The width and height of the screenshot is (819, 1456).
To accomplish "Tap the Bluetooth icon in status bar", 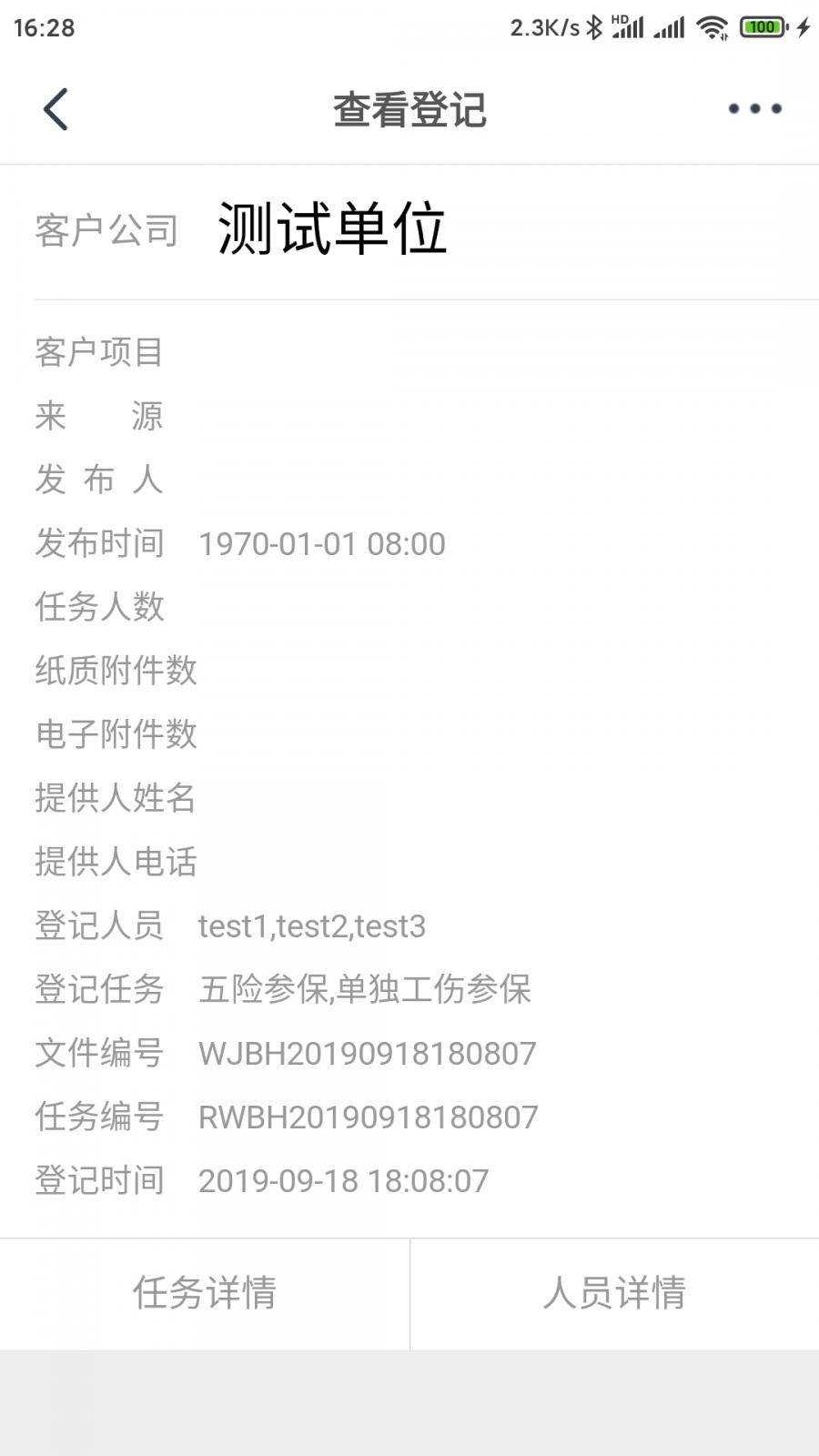I will [x=596, y=25].
